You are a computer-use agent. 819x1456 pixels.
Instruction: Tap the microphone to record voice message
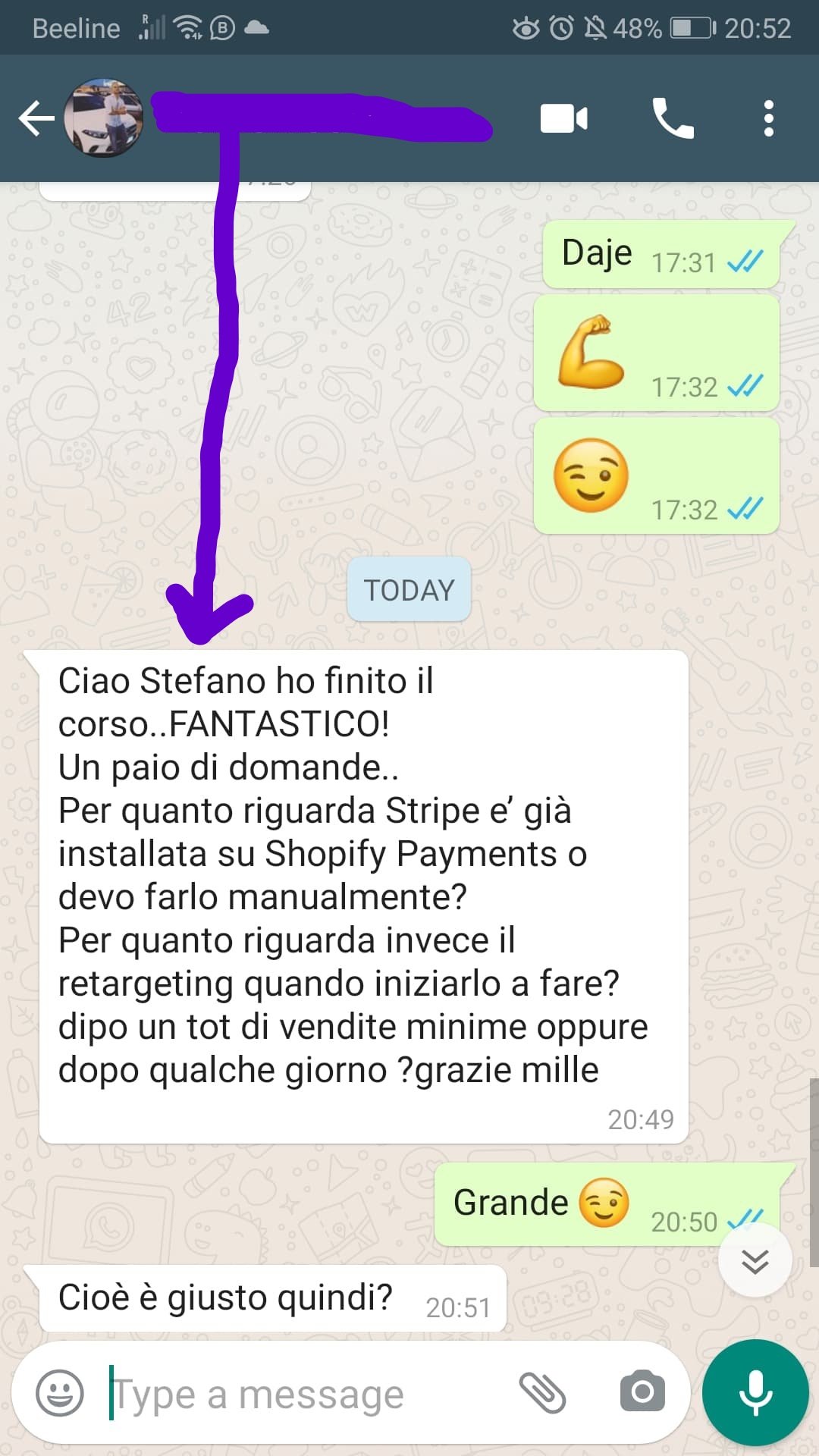(x=755, y=1393)
